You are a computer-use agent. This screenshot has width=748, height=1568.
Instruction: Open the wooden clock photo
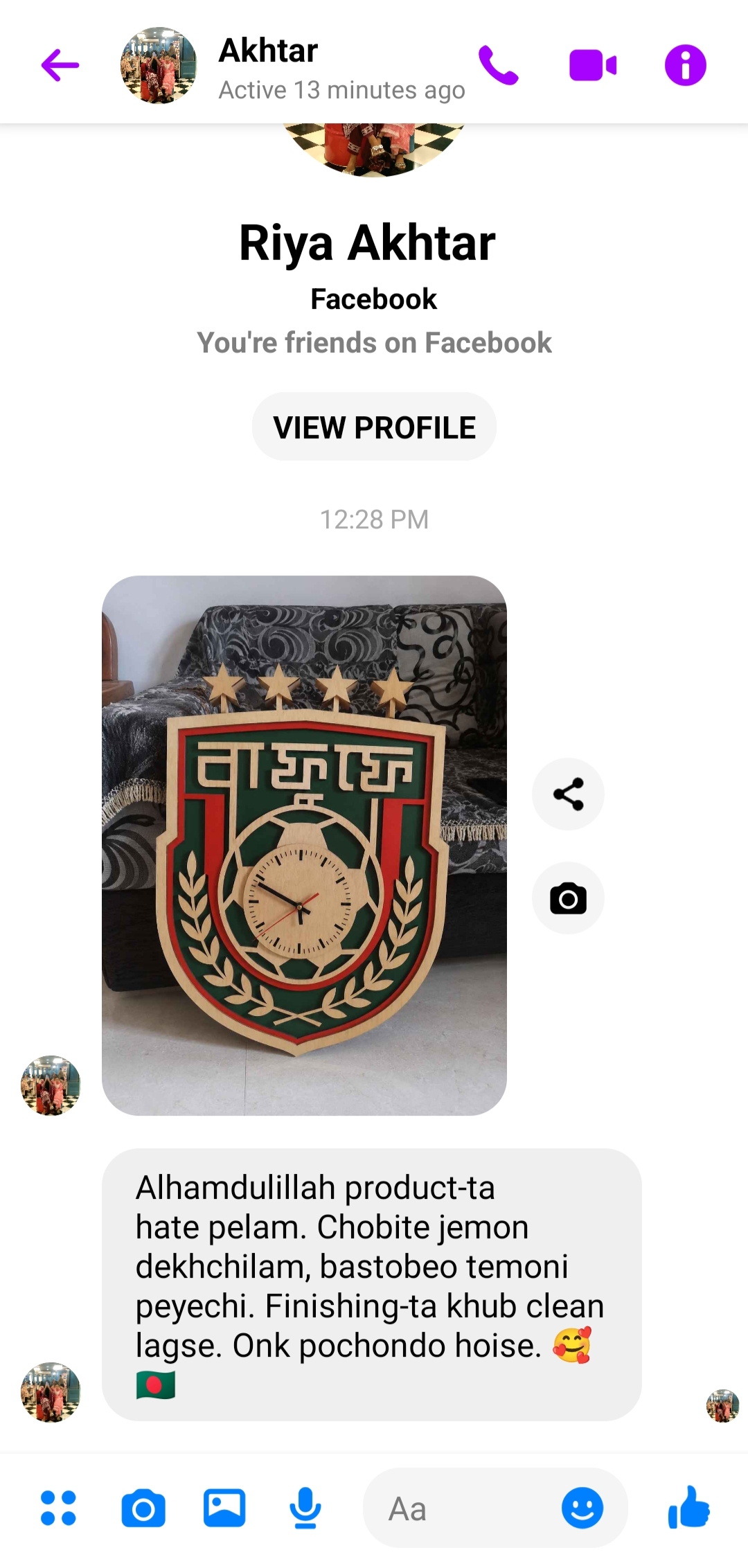pyautogui.click(x=304, y=845)
